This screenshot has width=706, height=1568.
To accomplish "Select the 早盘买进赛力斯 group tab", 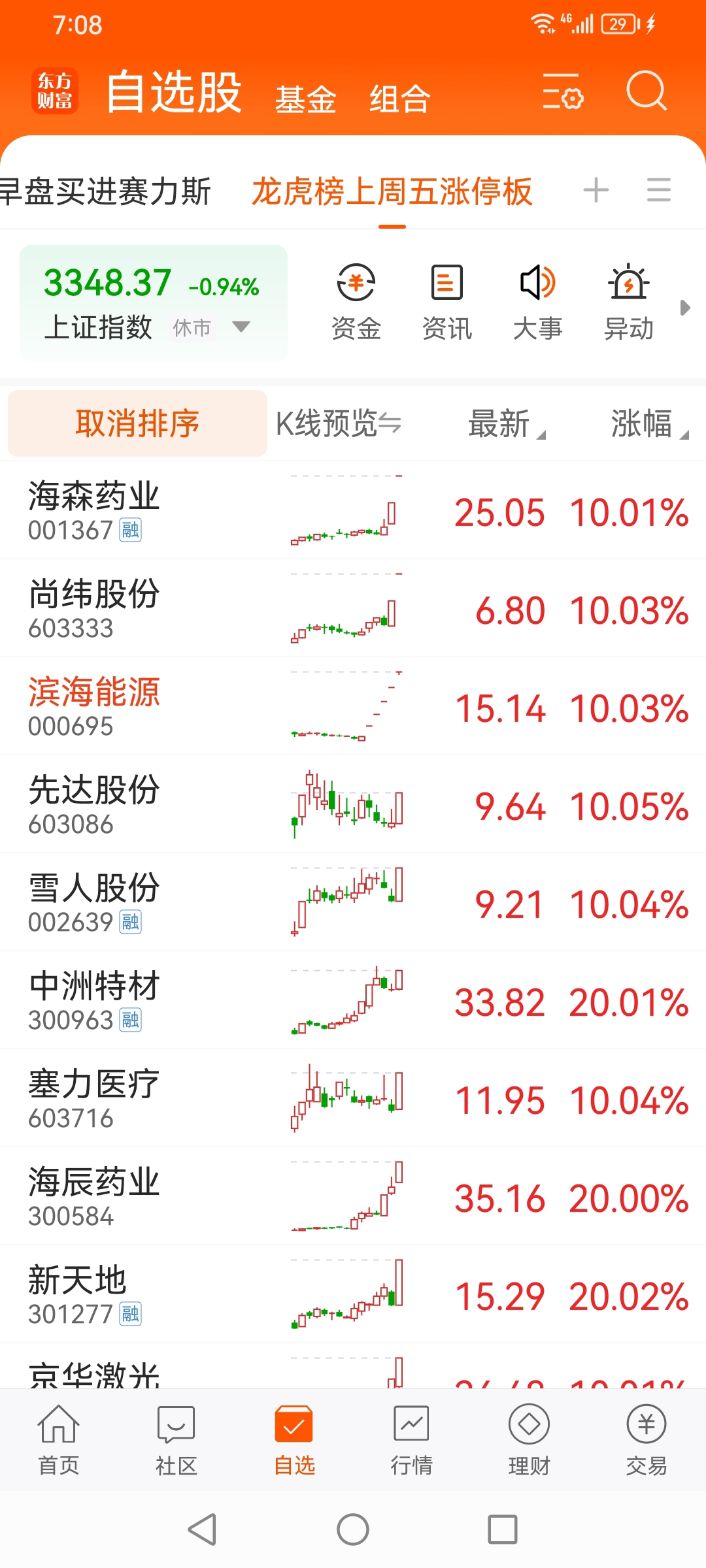I will (105, 191).
